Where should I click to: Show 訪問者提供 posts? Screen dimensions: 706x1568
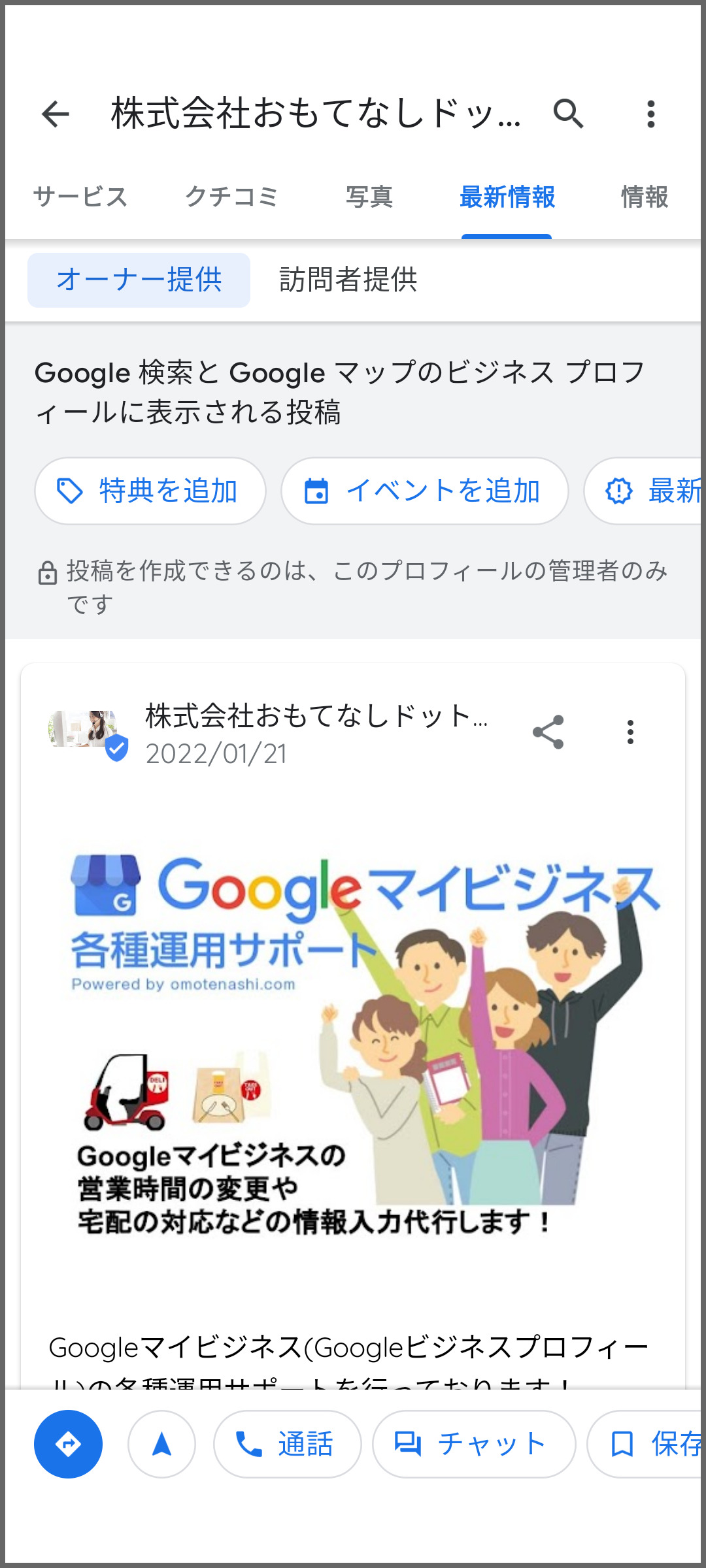[x=348, y=280]
